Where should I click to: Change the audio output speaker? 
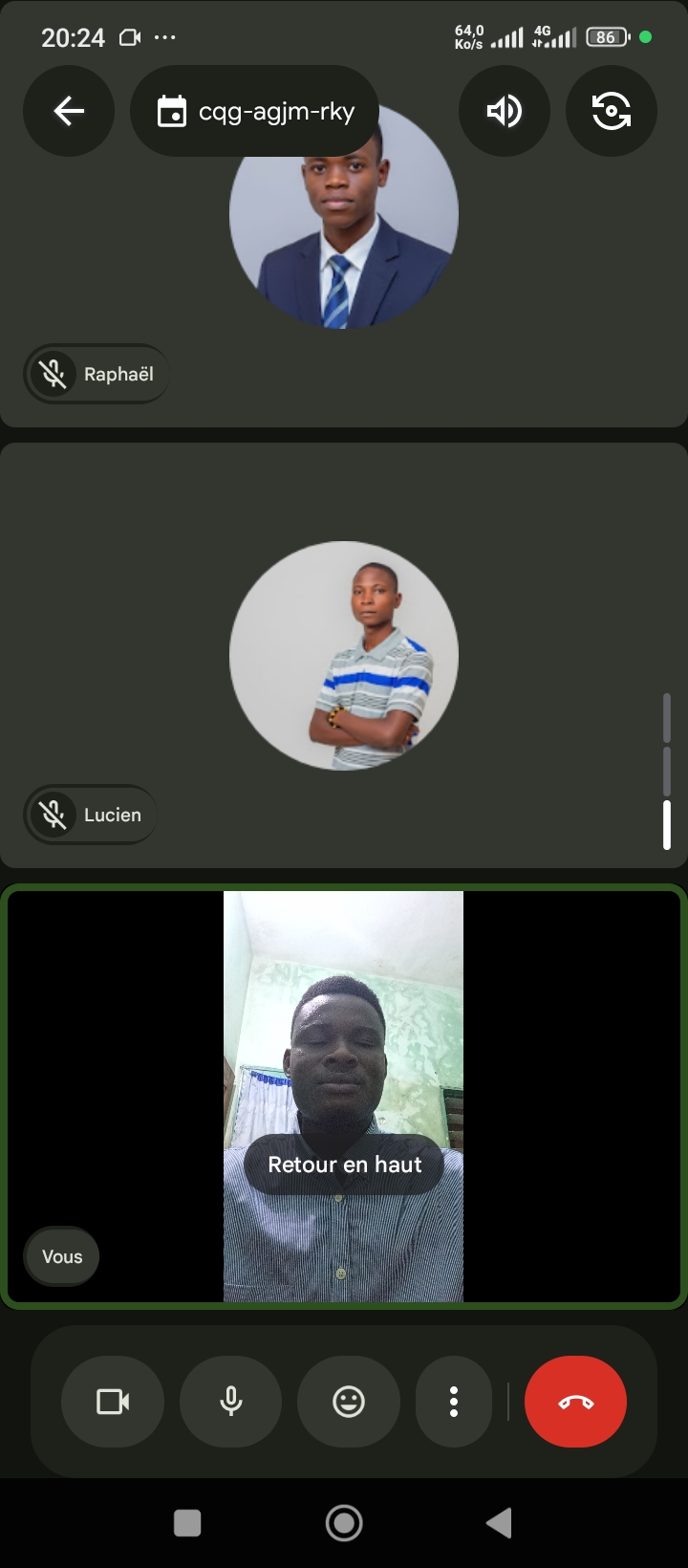[505, 111]
